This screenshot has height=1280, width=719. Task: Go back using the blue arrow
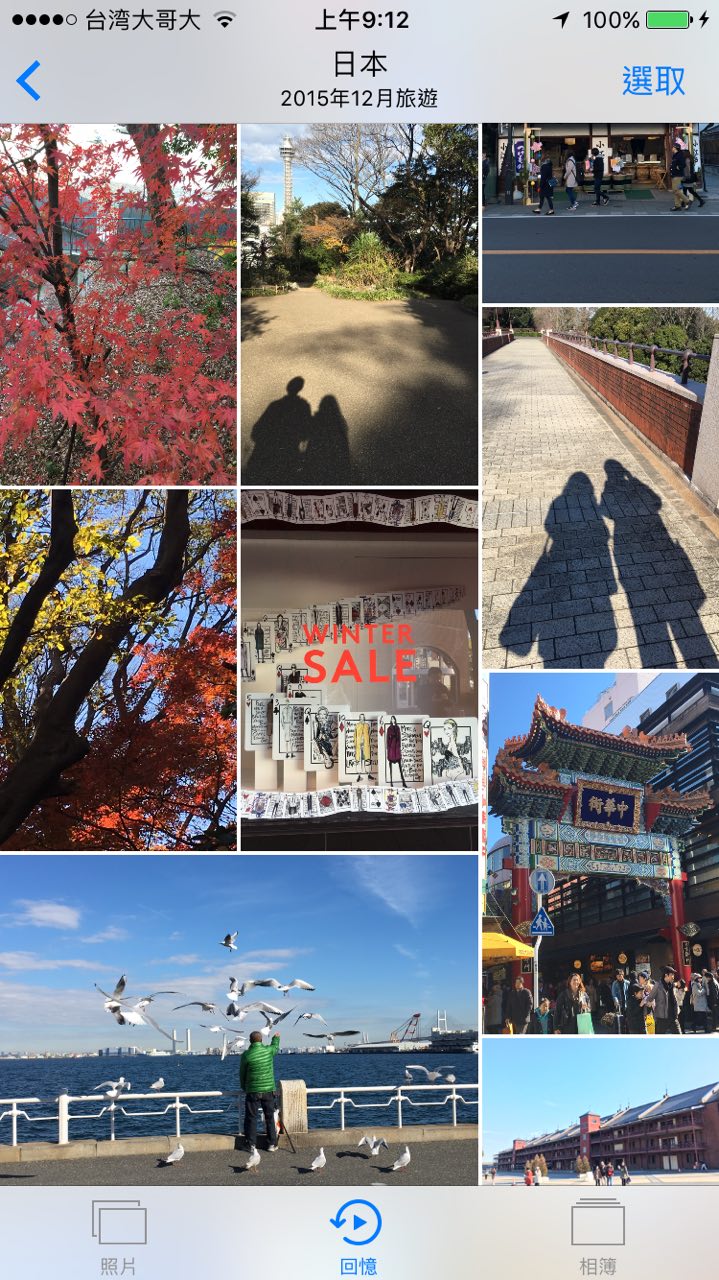point(29,81)
